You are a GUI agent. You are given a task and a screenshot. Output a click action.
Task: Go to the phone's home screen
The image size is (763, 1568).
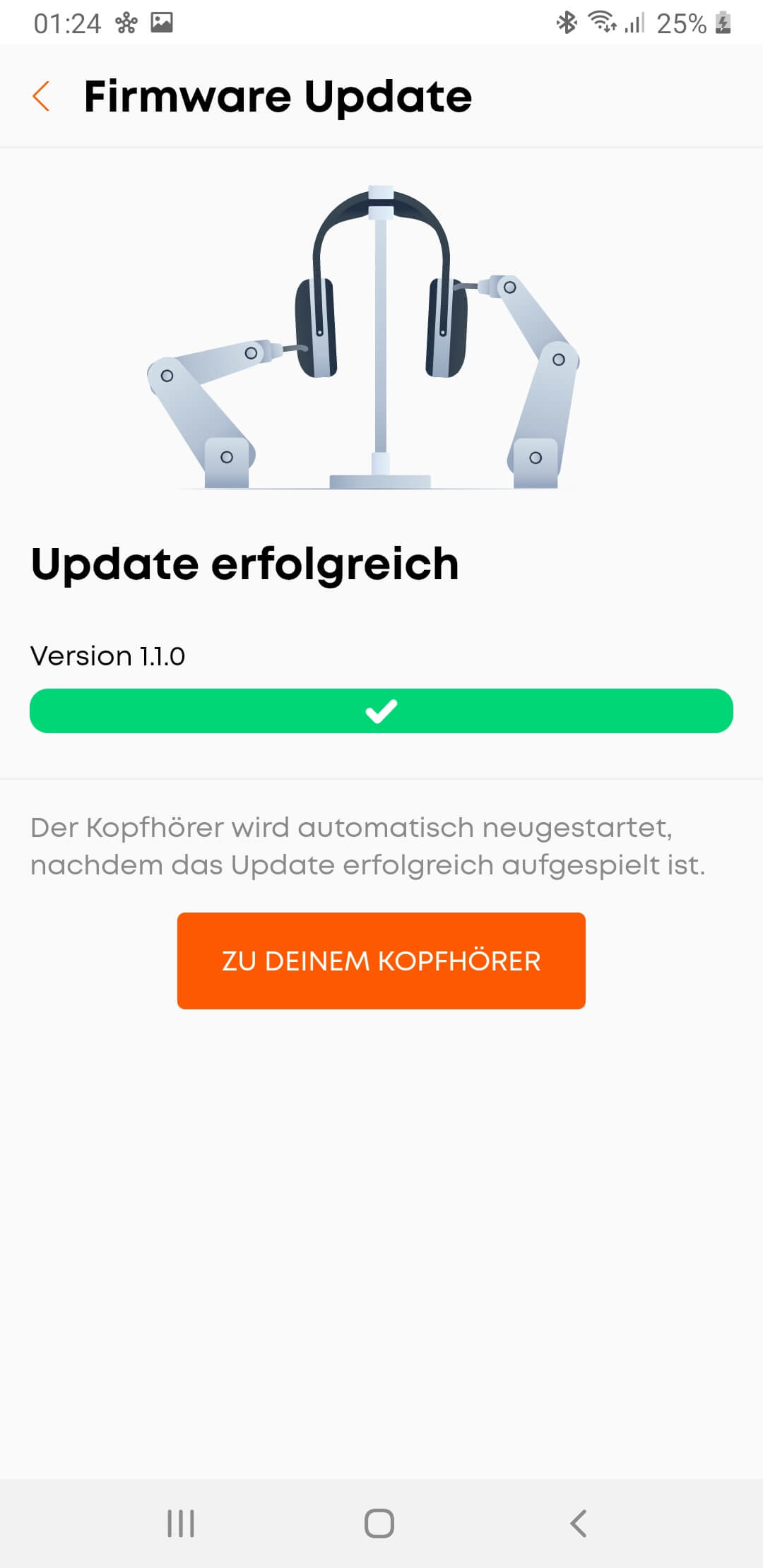pyautogui.click(x=379, y=1524)
